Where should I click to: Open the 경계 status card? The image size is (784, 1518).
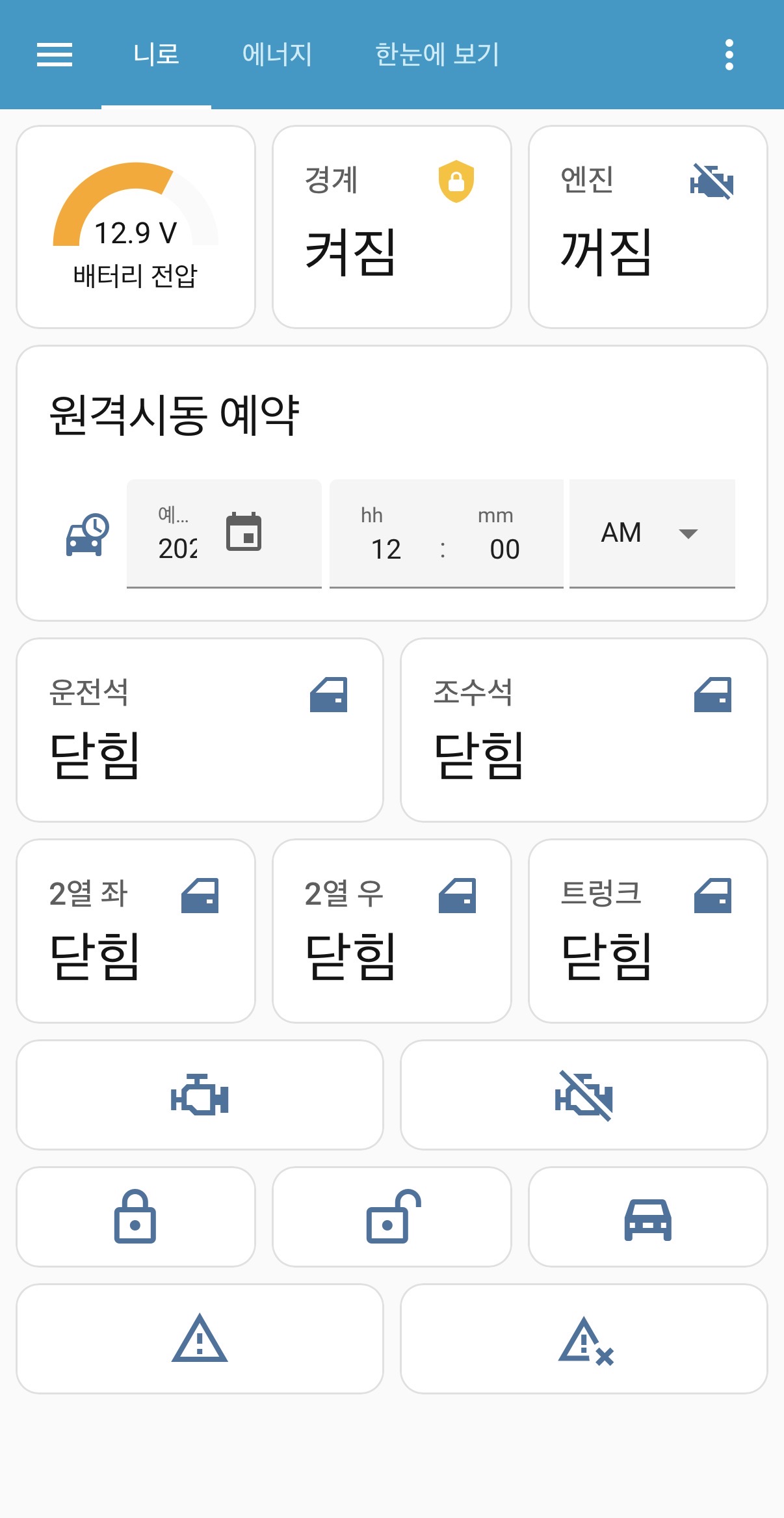(x=391, y=227)
